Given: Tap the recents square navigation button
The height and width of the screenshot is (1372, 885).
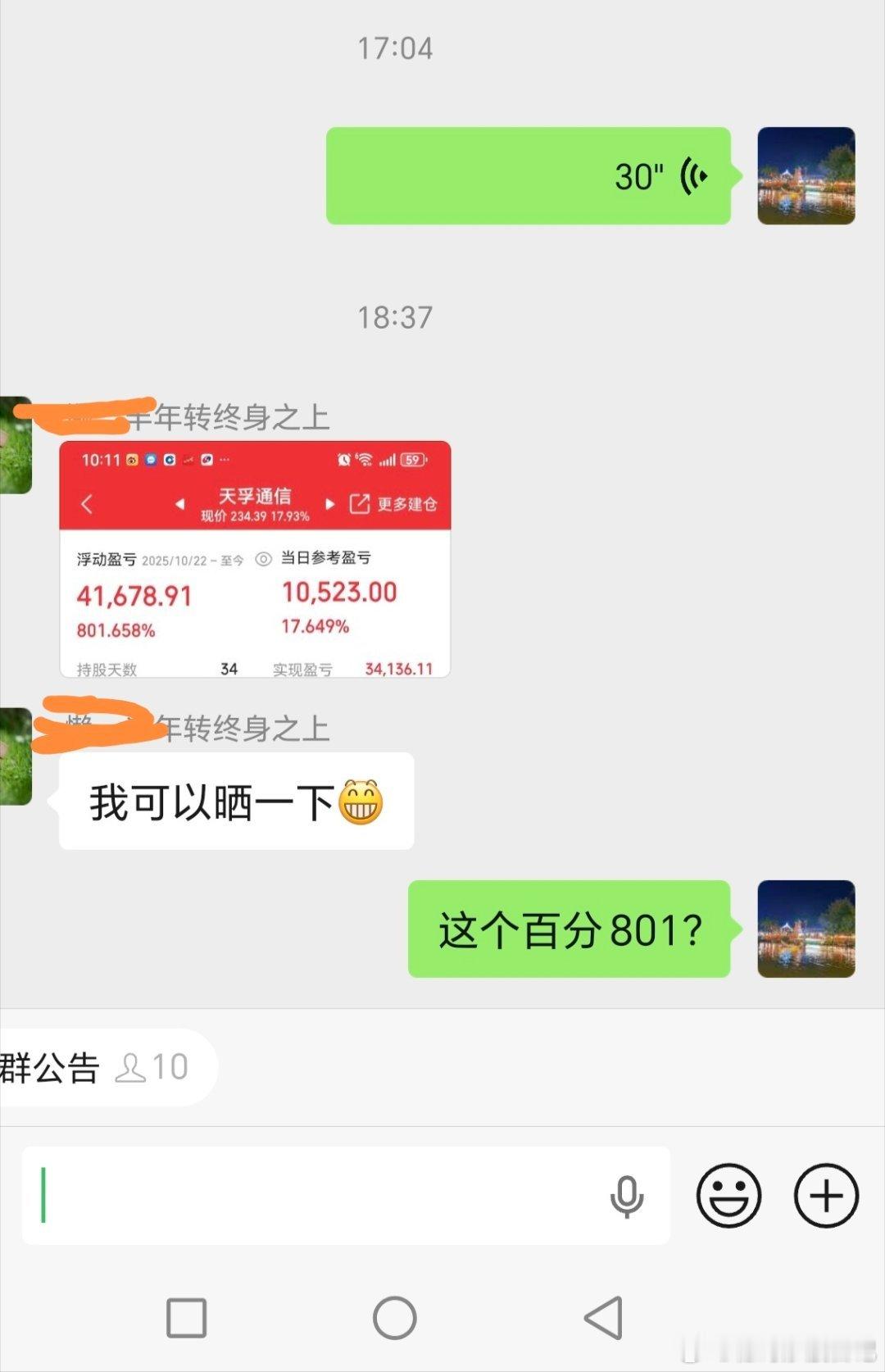Looking at the screenshot, I should pos(187,1319).
